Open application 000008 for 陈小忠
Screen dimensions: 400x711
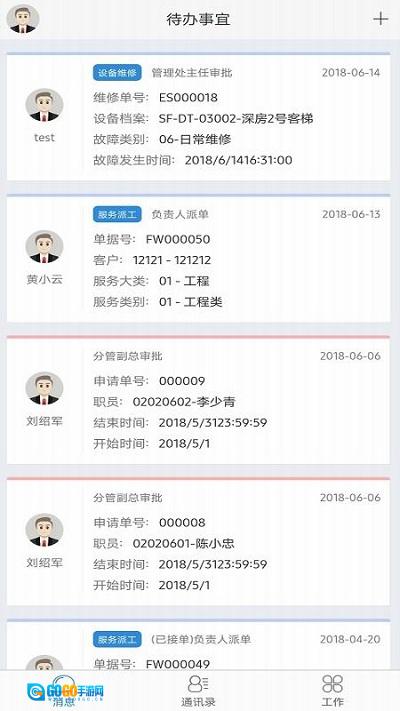tap(198, 542)
